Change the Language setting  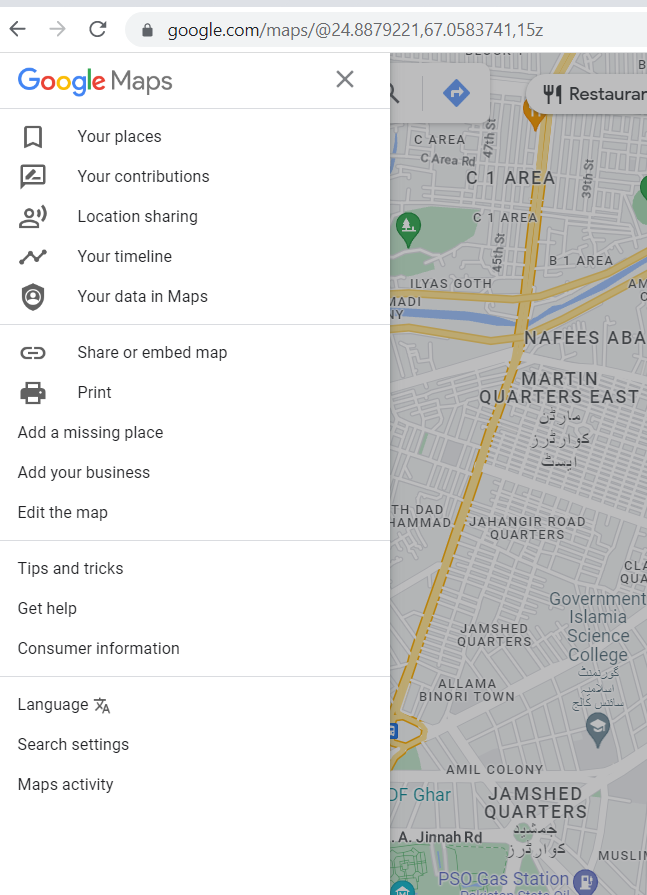(195, 705)
